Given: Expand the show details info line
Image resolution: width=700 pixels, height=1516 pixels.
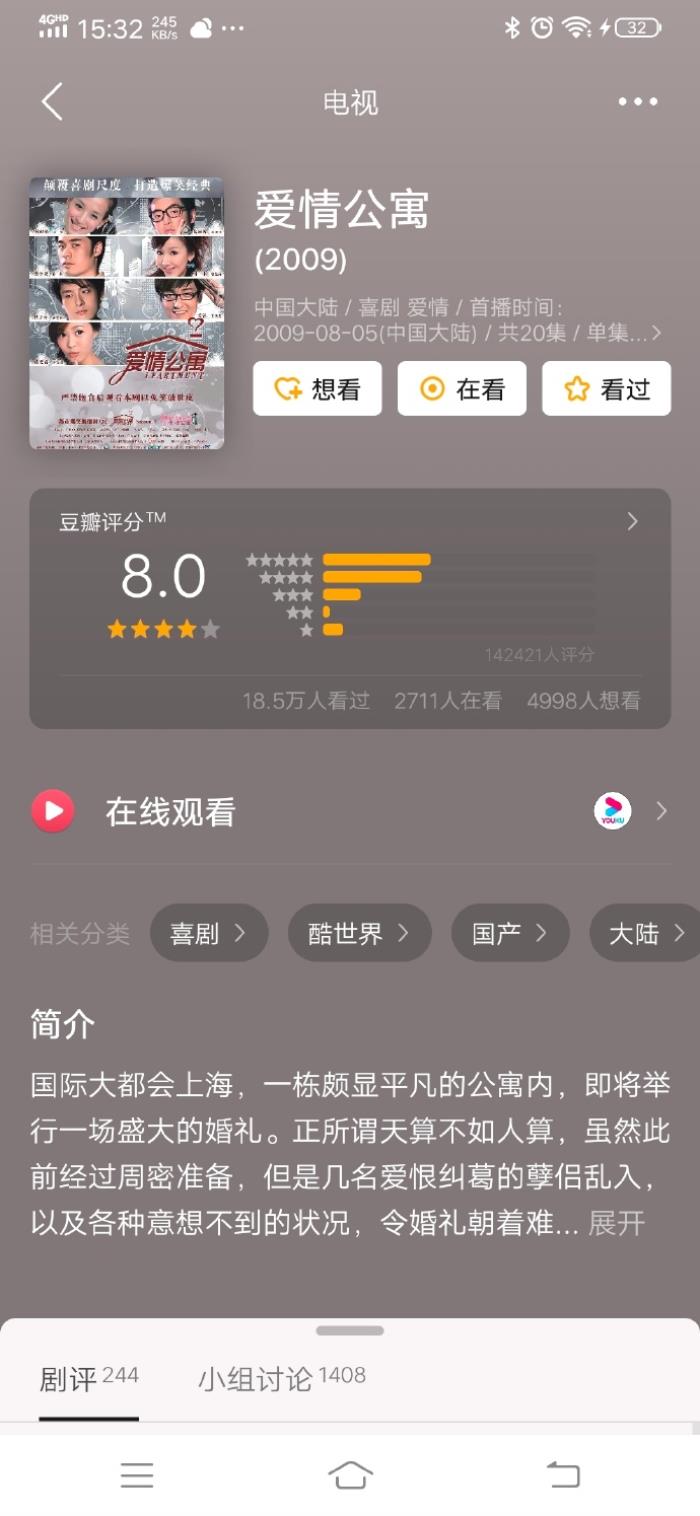Looking at the screenshot, I should coord(655,333).
